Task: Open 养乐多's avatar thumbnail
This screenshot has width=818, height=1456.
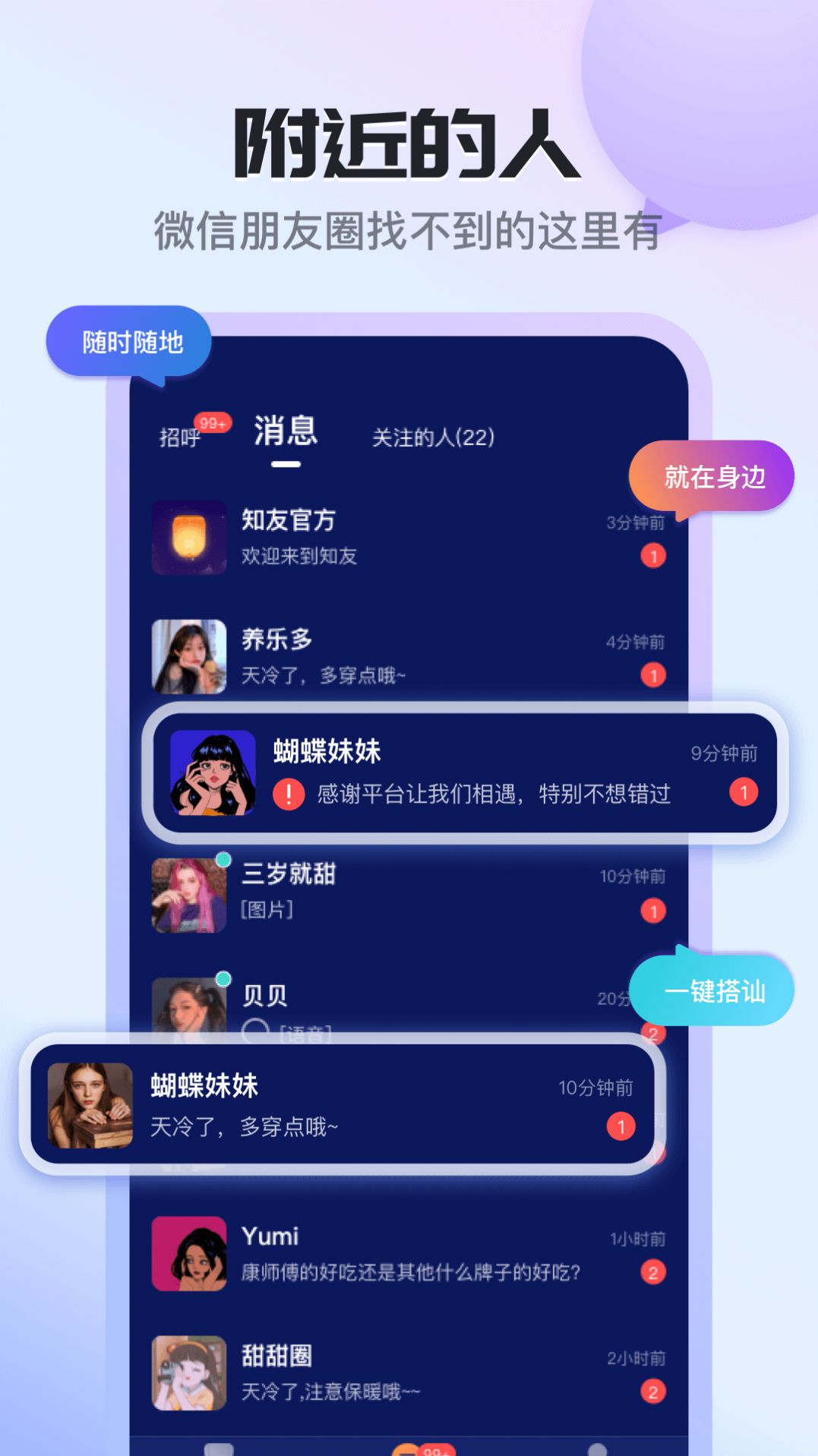Action: coord(189,658)
